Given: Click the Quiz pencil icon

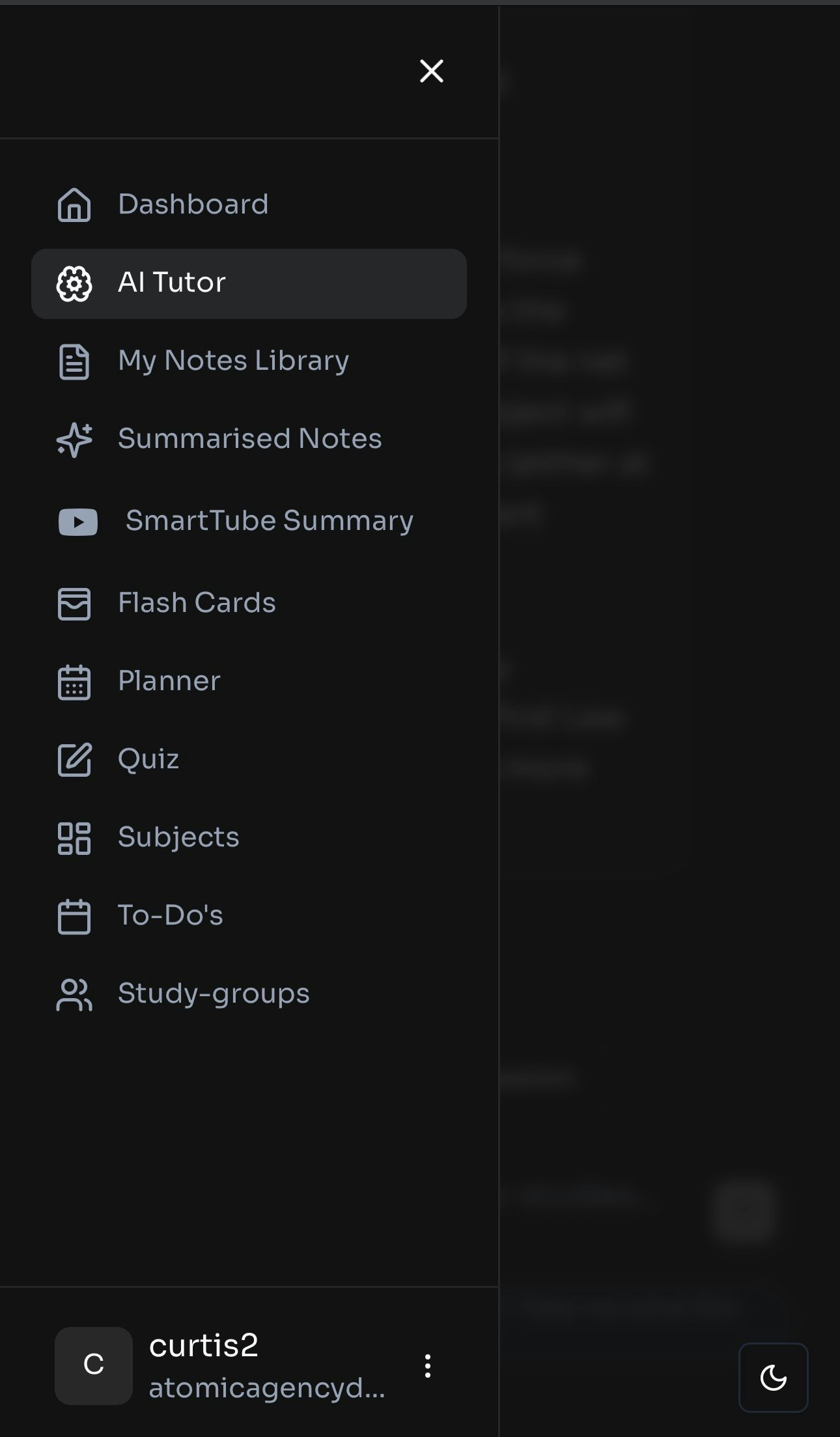Looking at the screenshot, I should tap(74, 760).
